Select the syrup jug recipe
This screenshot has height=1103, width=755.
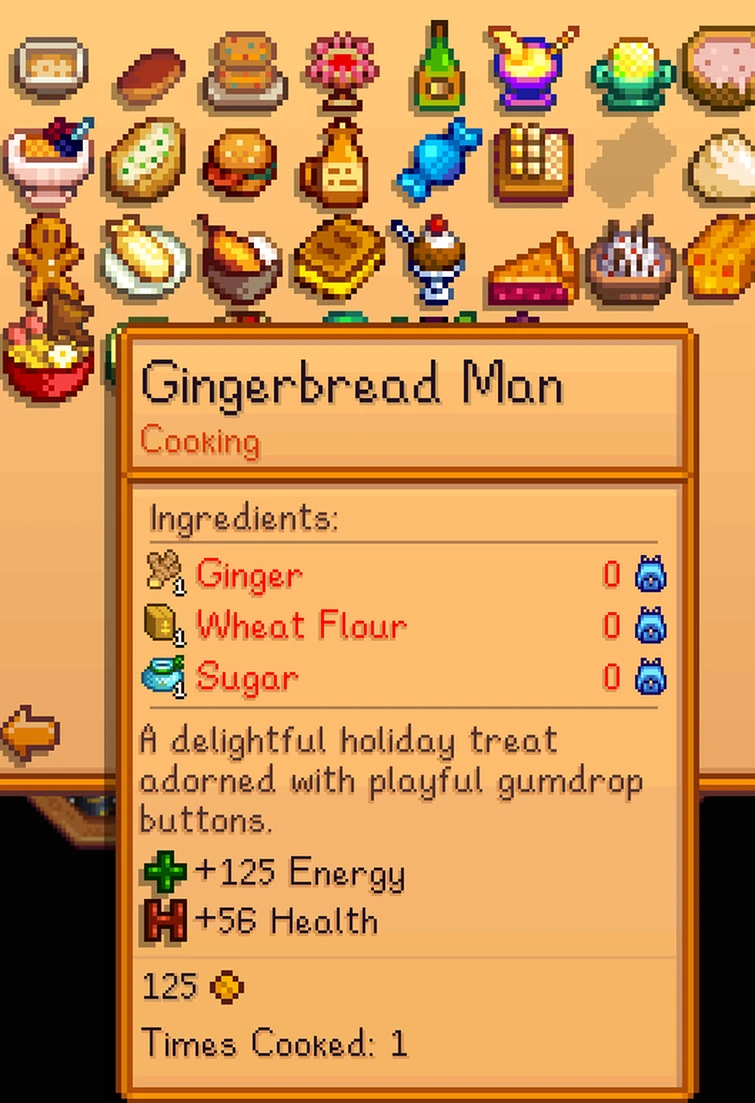point(338,165)
